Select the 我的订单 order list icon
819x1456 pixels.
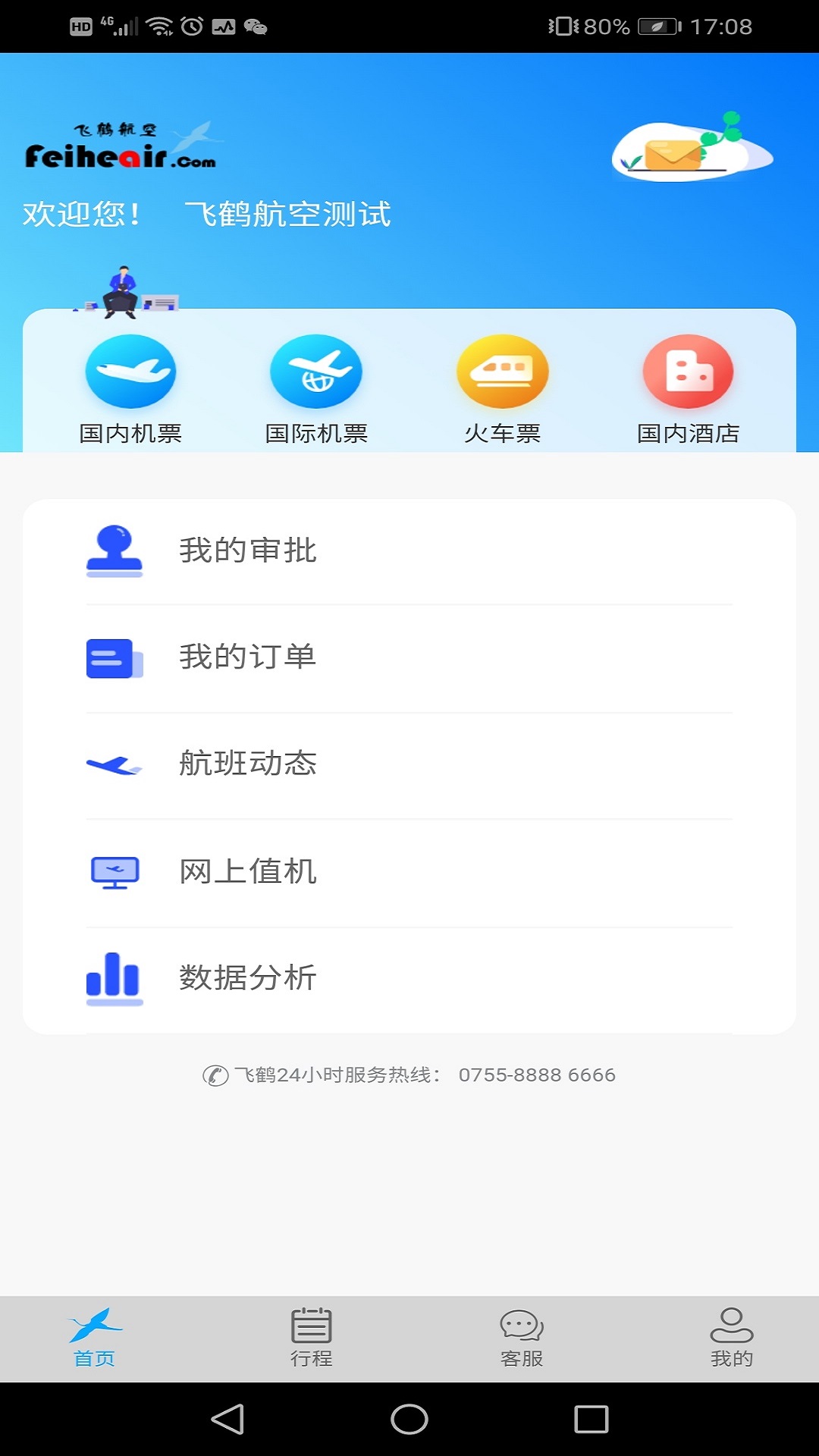point(115,658)
